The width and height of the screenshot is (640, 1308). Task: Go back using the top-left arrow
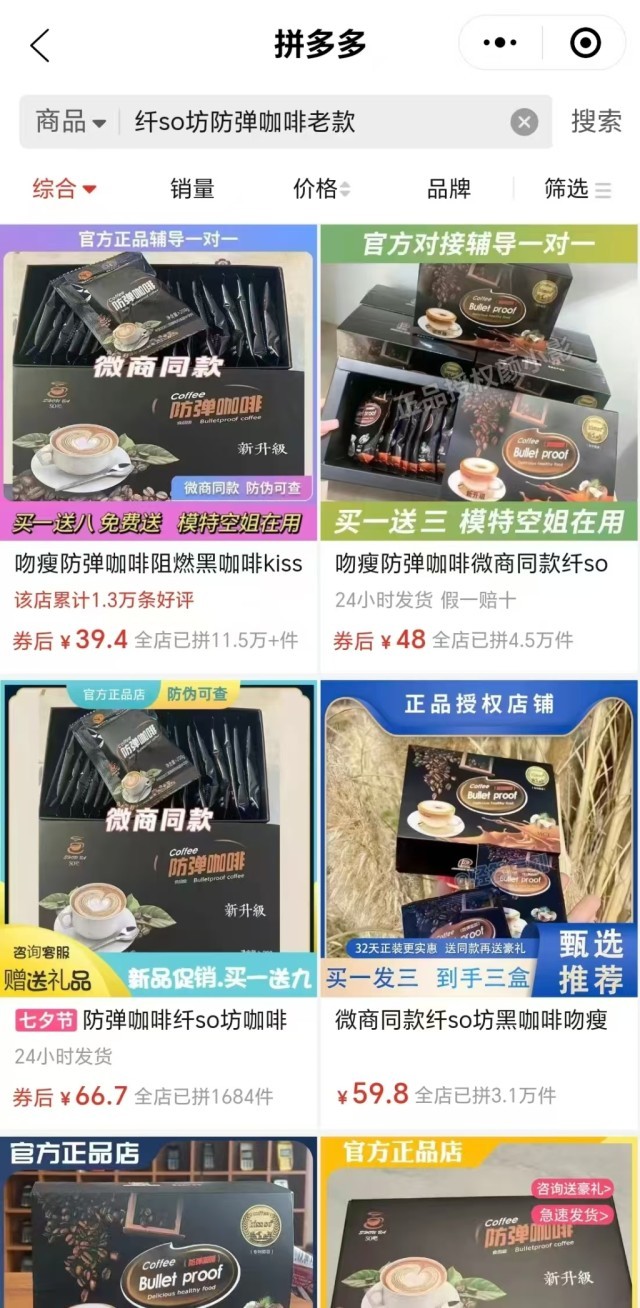[40, 45]
